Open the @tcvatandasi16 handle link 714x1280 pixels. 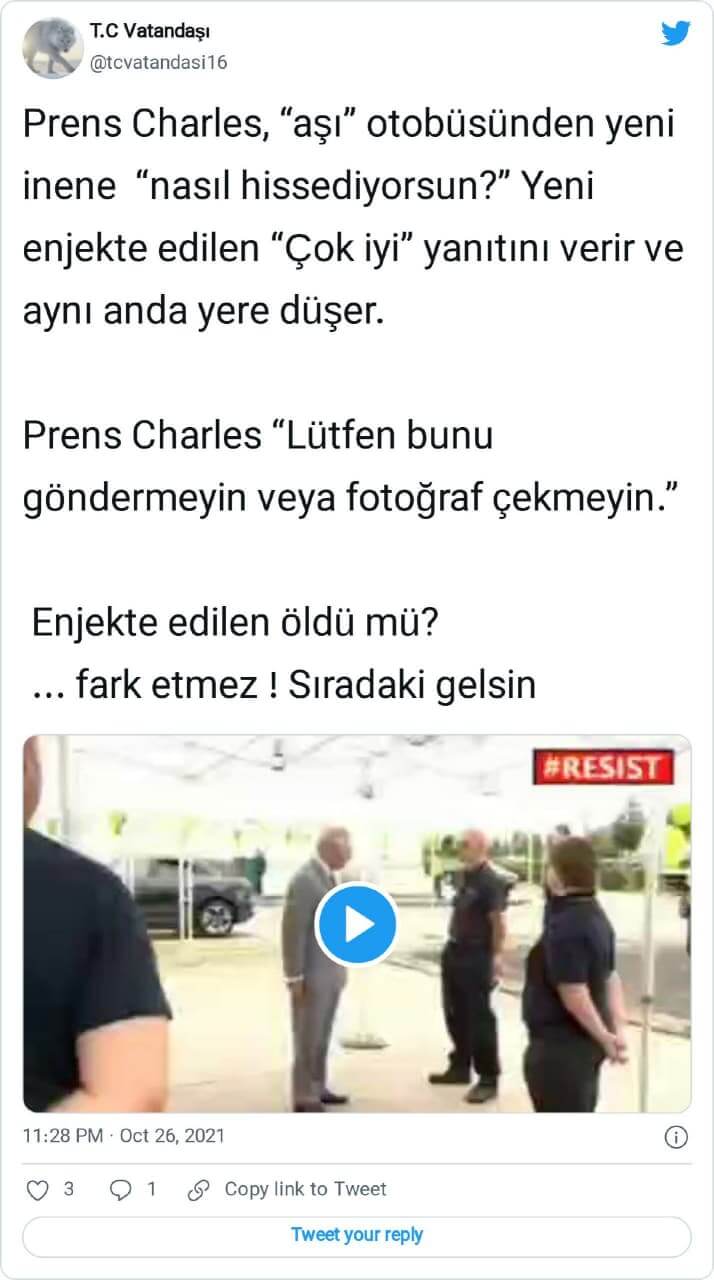159,63
